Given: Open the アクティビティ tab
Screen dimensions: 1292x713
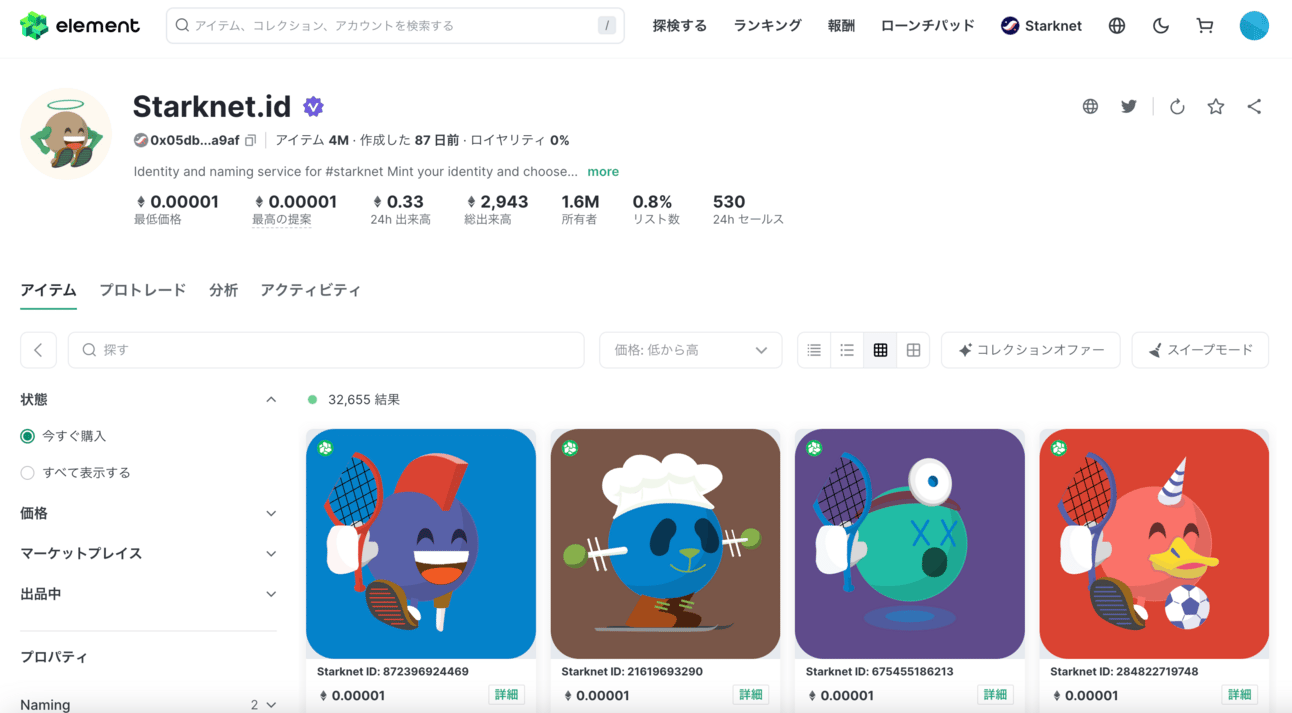Looking at the screenshot, I should (x=310, y=290).
